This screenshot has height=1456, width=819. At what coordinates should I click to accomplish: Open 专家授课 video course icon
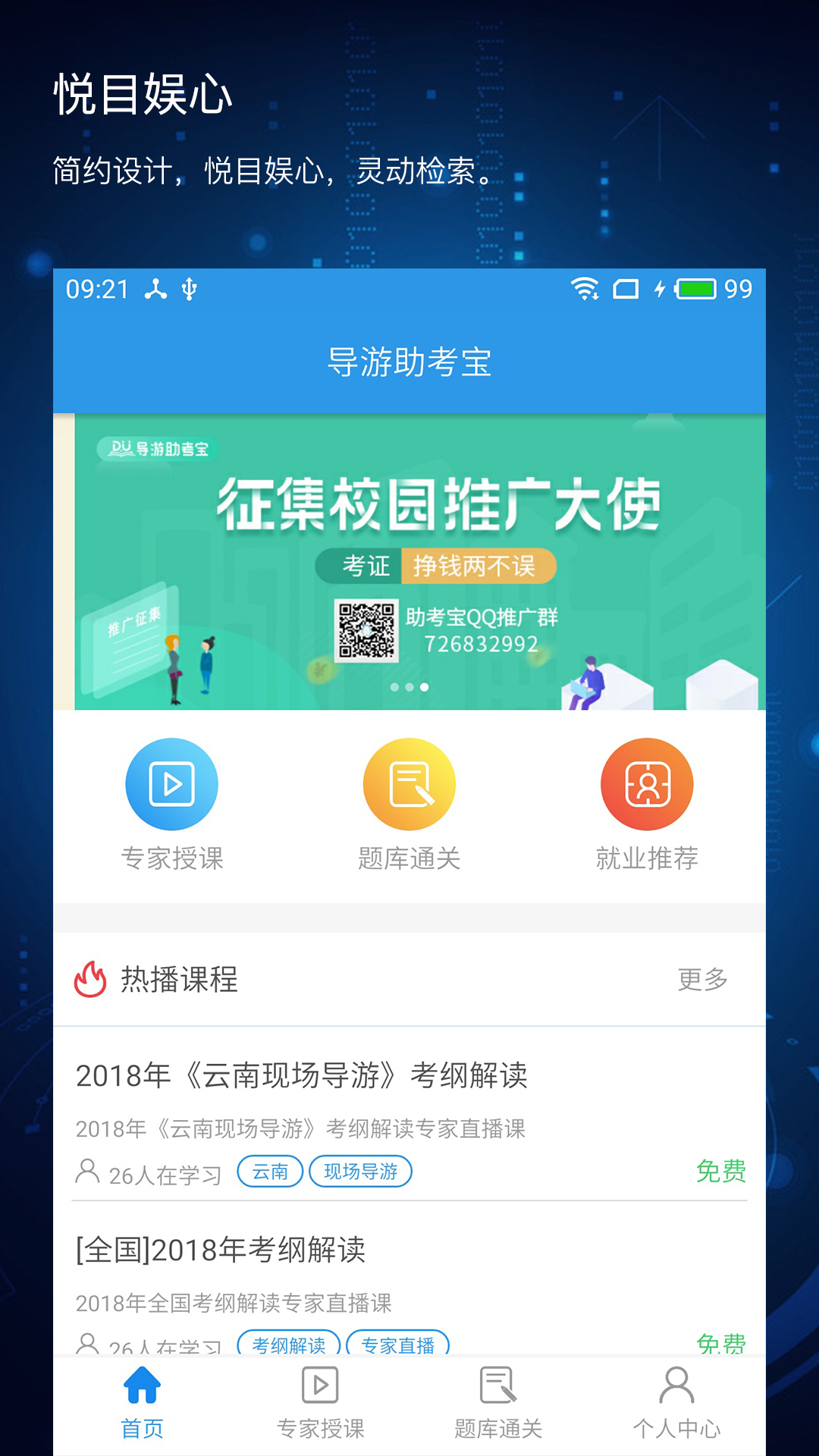coord(171,784)
